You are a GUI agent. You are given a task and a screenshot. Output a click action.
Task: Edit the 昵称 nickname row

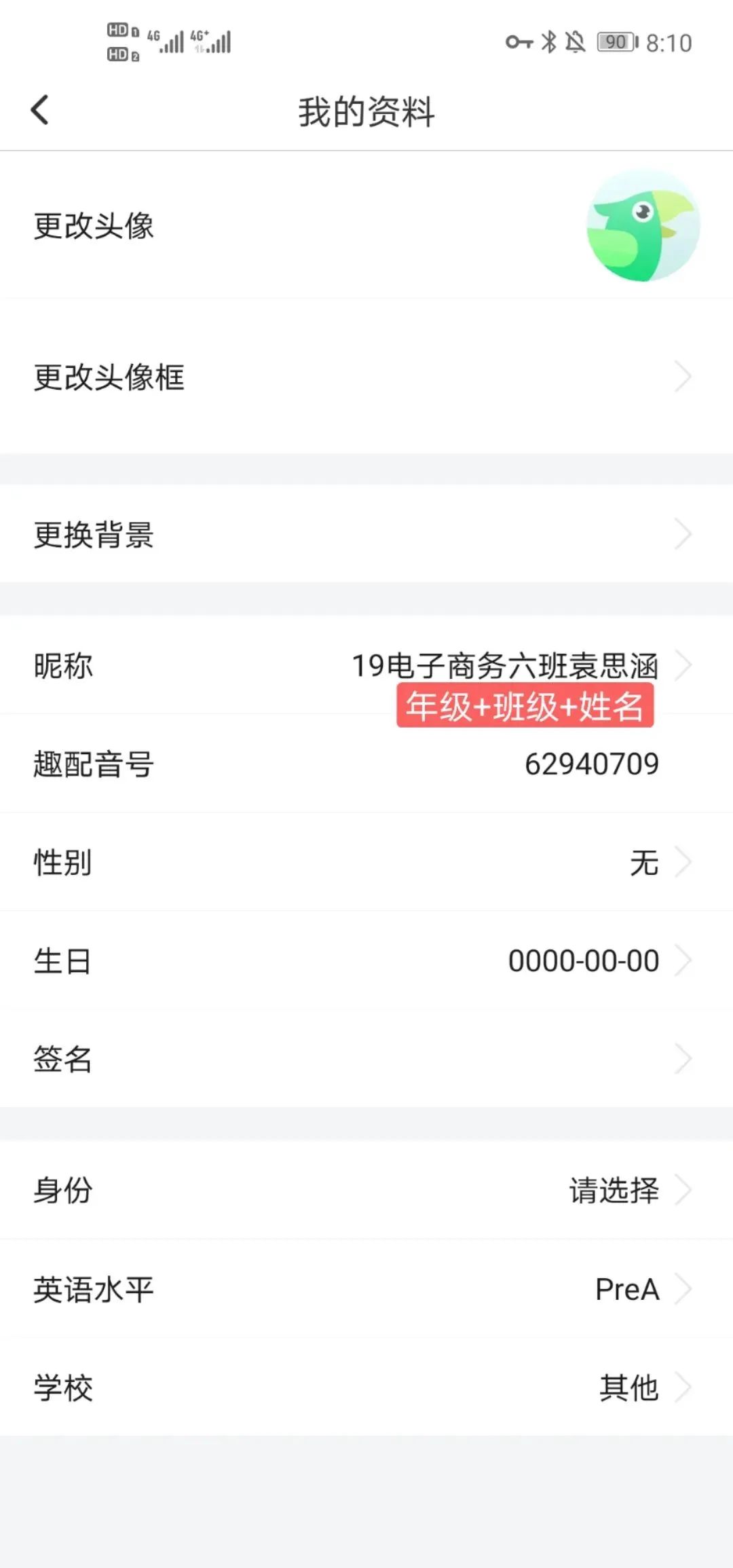coord(366,665)
